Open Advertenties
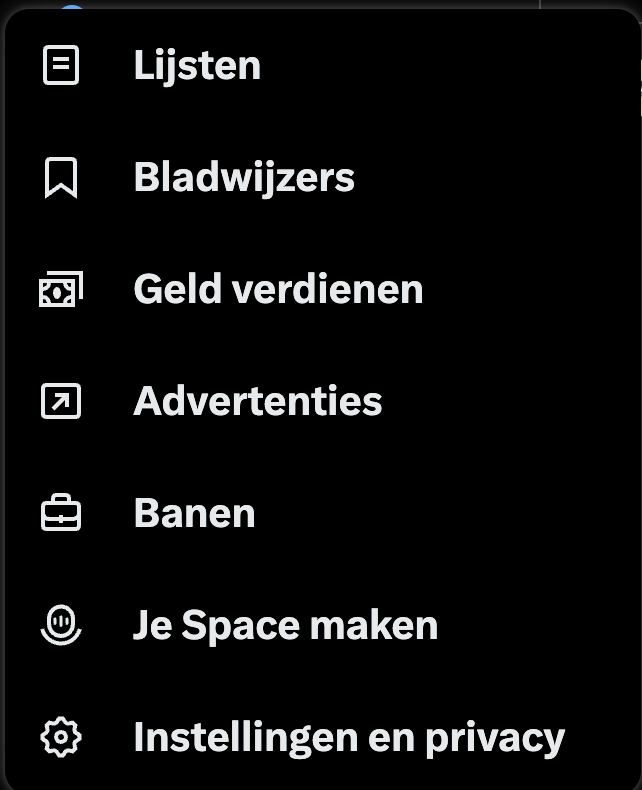The height and width of the screenshot is (790, 642). point(258,402)
